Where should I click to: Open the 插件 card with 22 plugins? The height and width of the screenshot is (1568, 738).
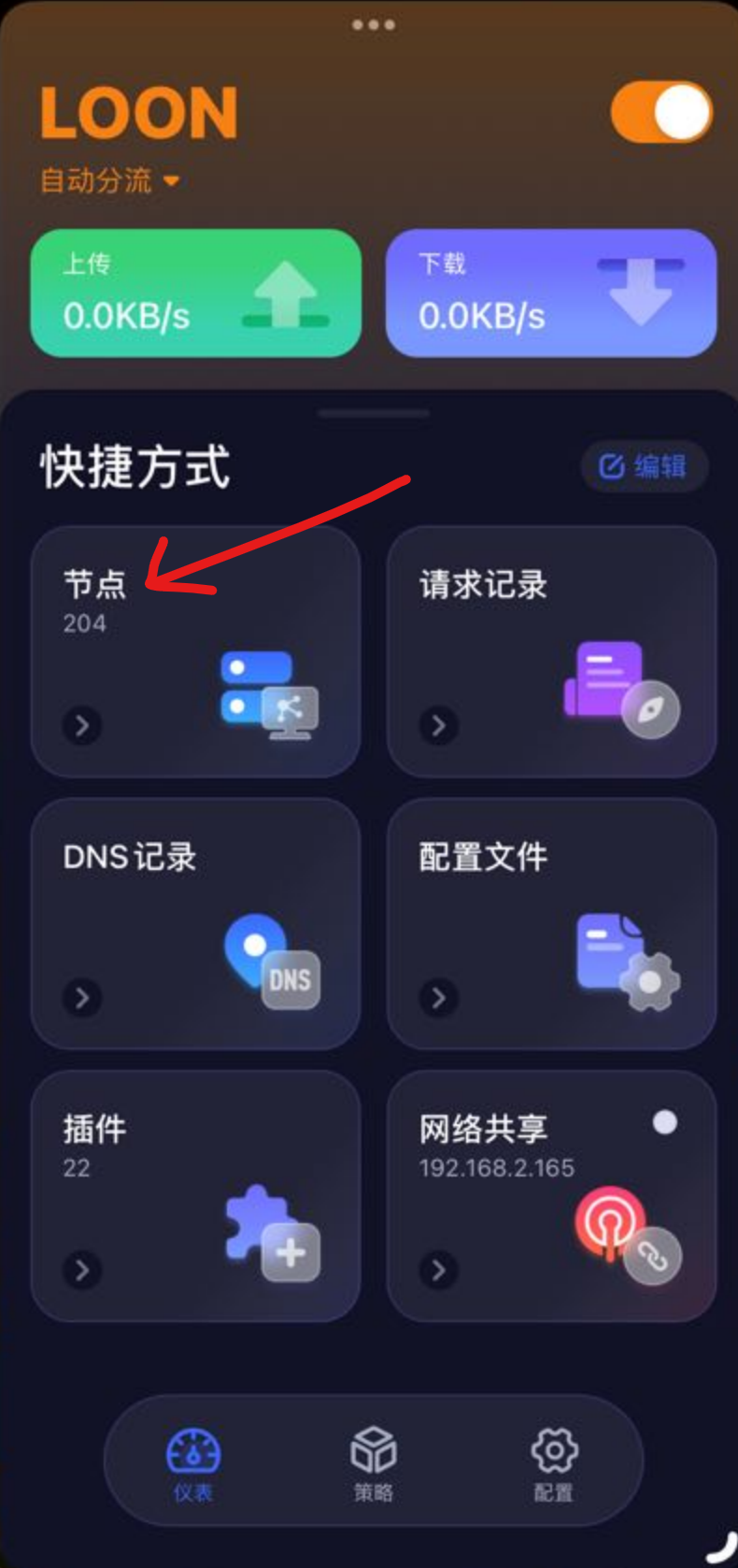click(195, 1196)
